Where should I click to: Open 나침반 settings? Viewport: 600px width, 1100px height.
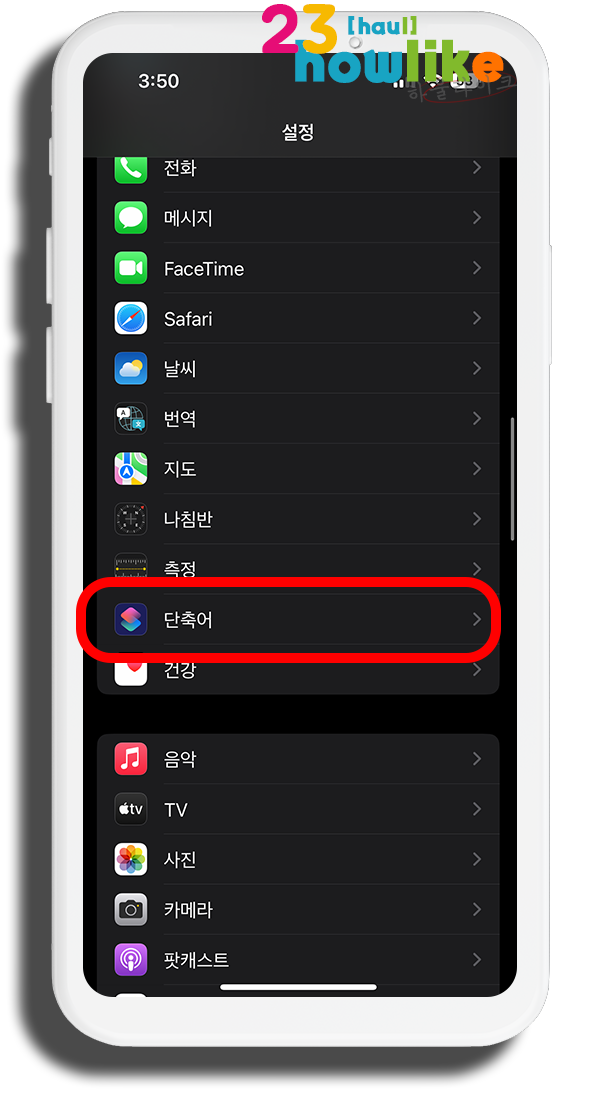pos(298,519)
